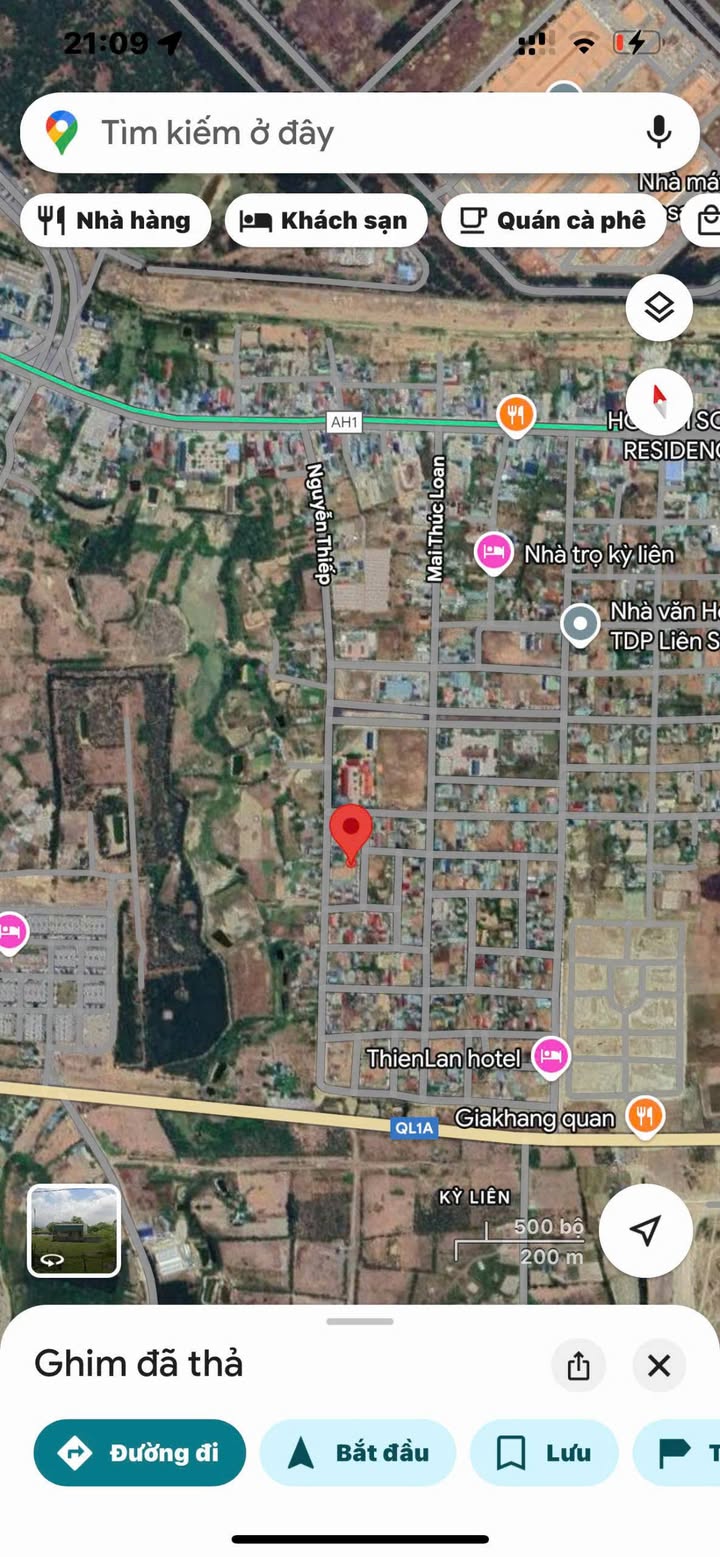Select the Quán cà phê chip

point(553,221)
